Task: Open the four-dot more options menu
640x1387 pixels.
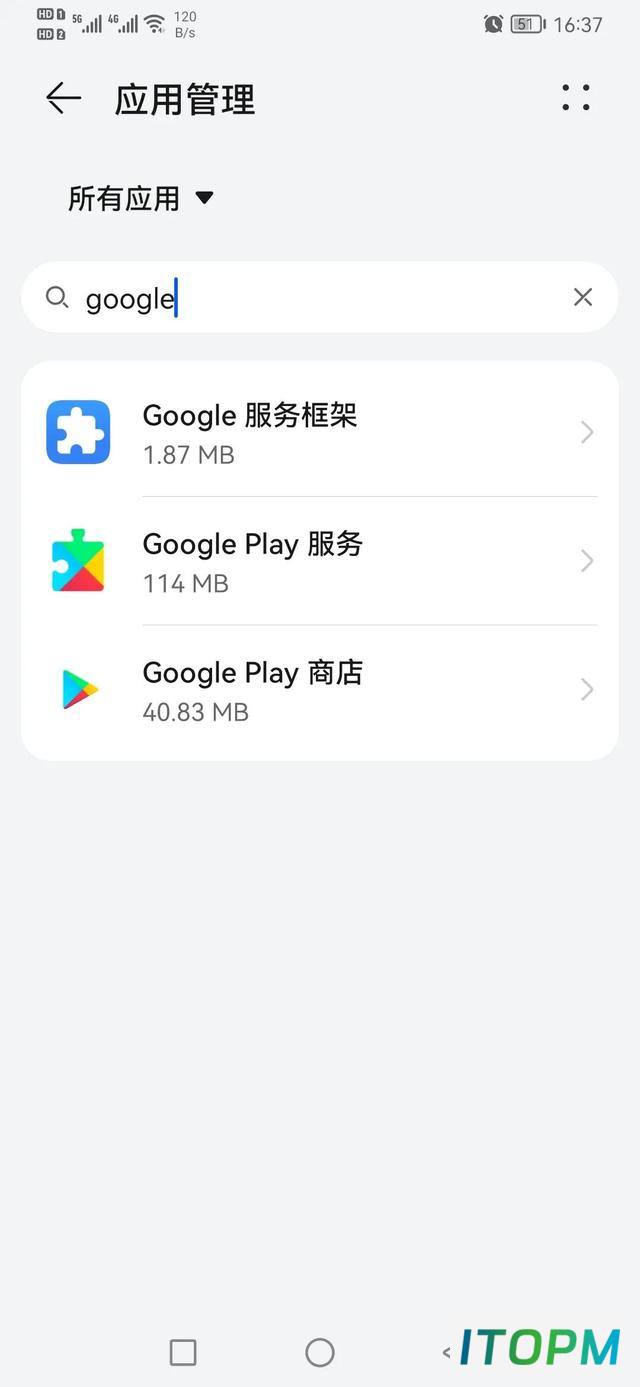Action: (x=576, y=98)
